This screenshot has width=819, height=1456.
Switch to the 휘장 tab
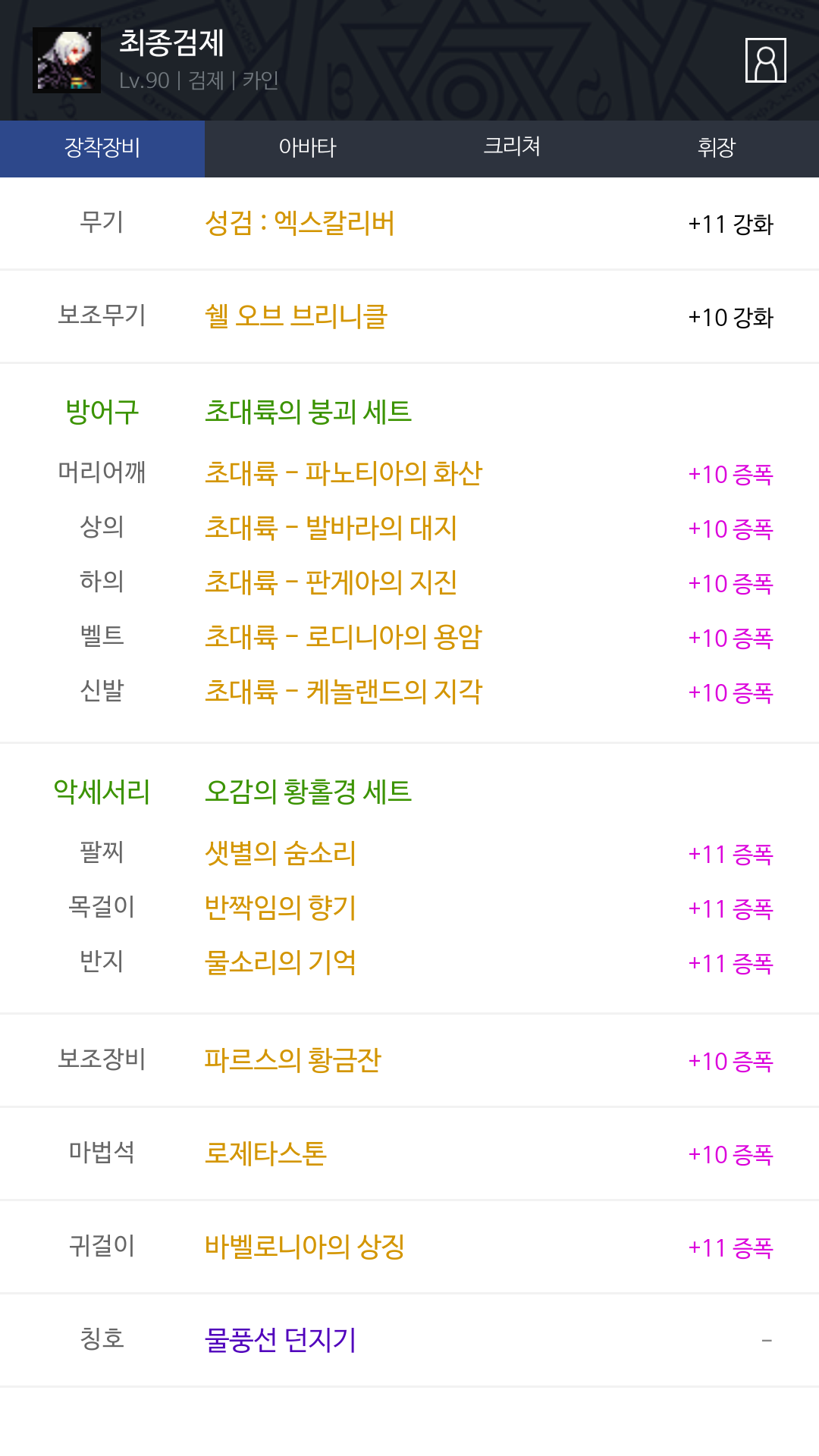tap(717, 148)
